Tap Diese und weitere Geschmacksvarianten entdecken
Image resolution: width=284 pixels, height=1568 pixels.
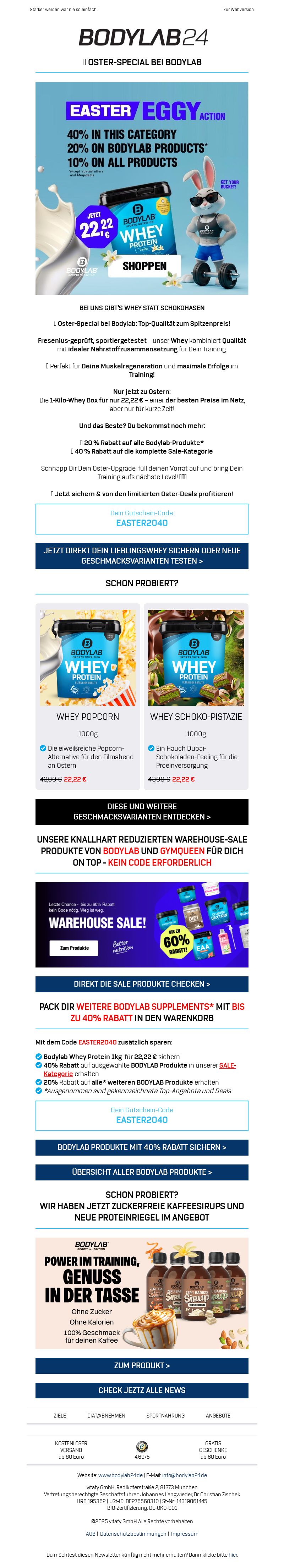tap(141, 811)
